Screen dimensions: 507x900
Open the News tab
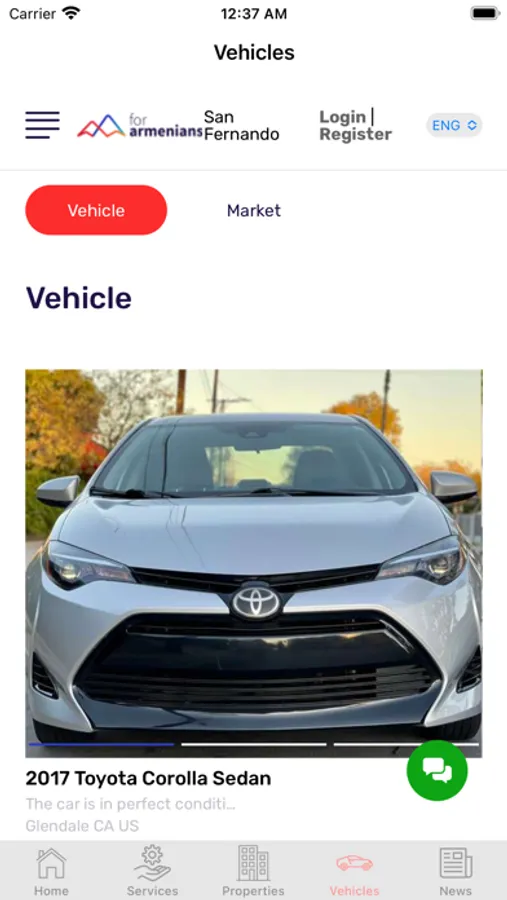click(455, 871)
